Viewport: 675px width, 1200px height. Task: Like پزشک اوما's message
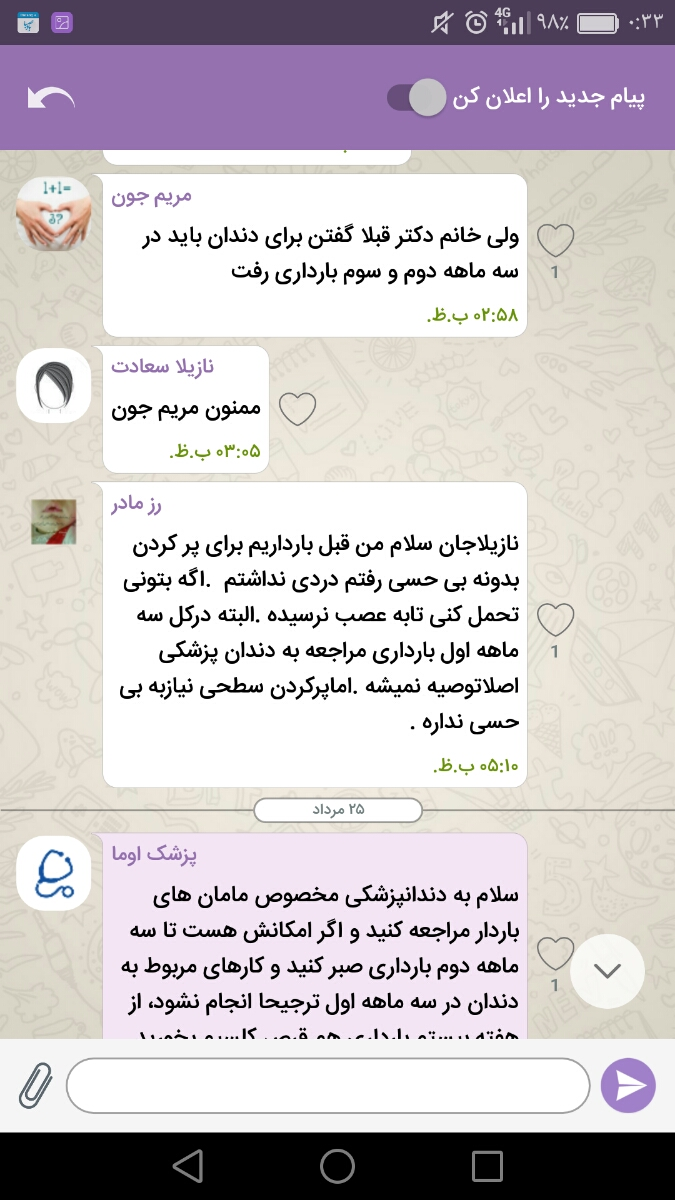[x=556, y=953]
